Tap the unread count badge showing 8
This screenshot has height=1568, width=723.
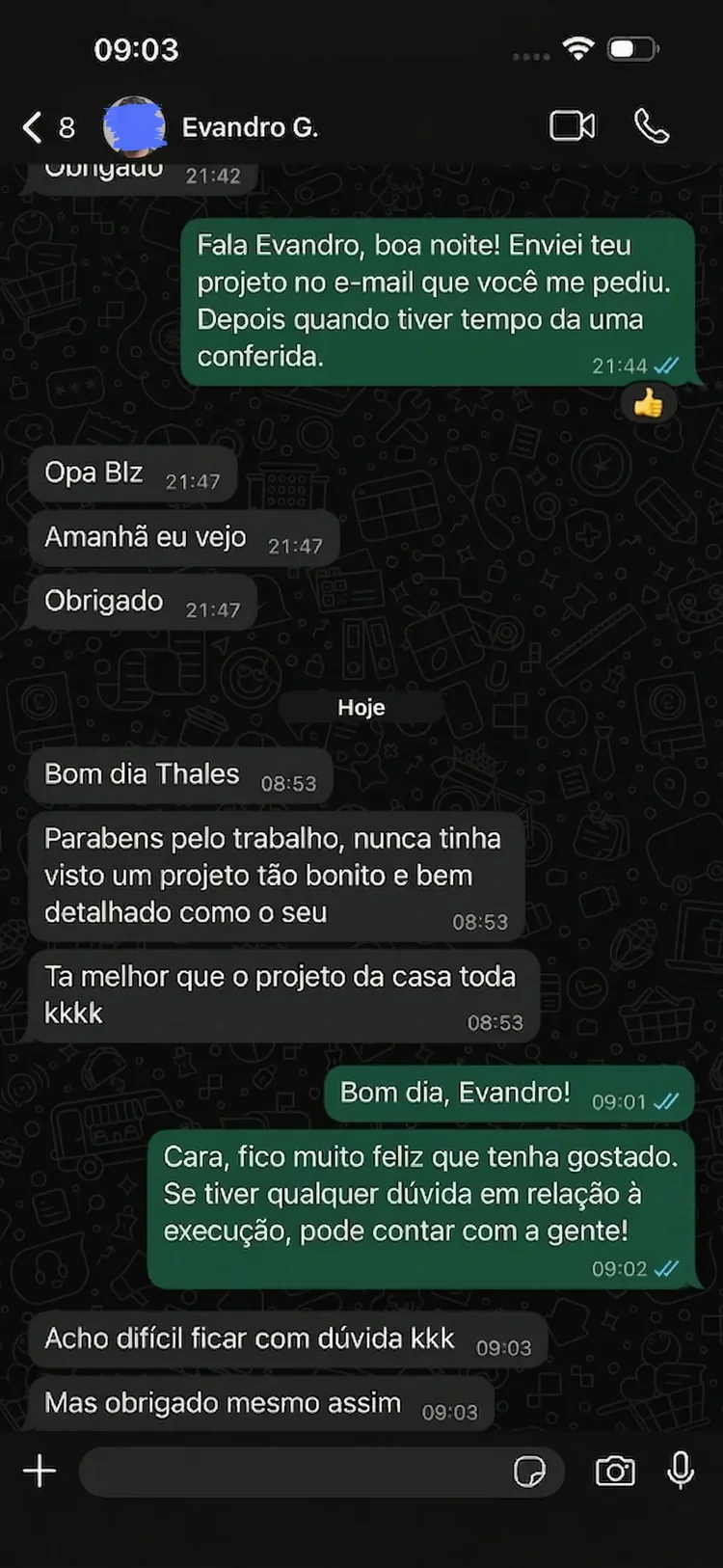[x=64, y=125]
